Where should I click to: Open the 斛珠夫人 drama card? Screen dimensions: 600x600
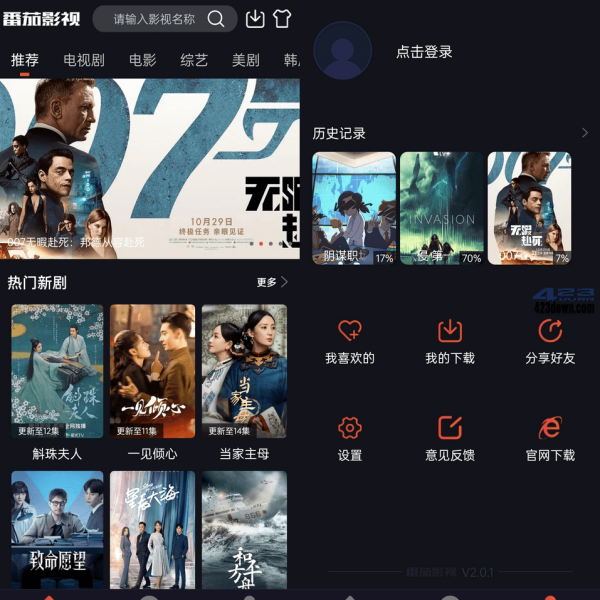click(57, 372)
